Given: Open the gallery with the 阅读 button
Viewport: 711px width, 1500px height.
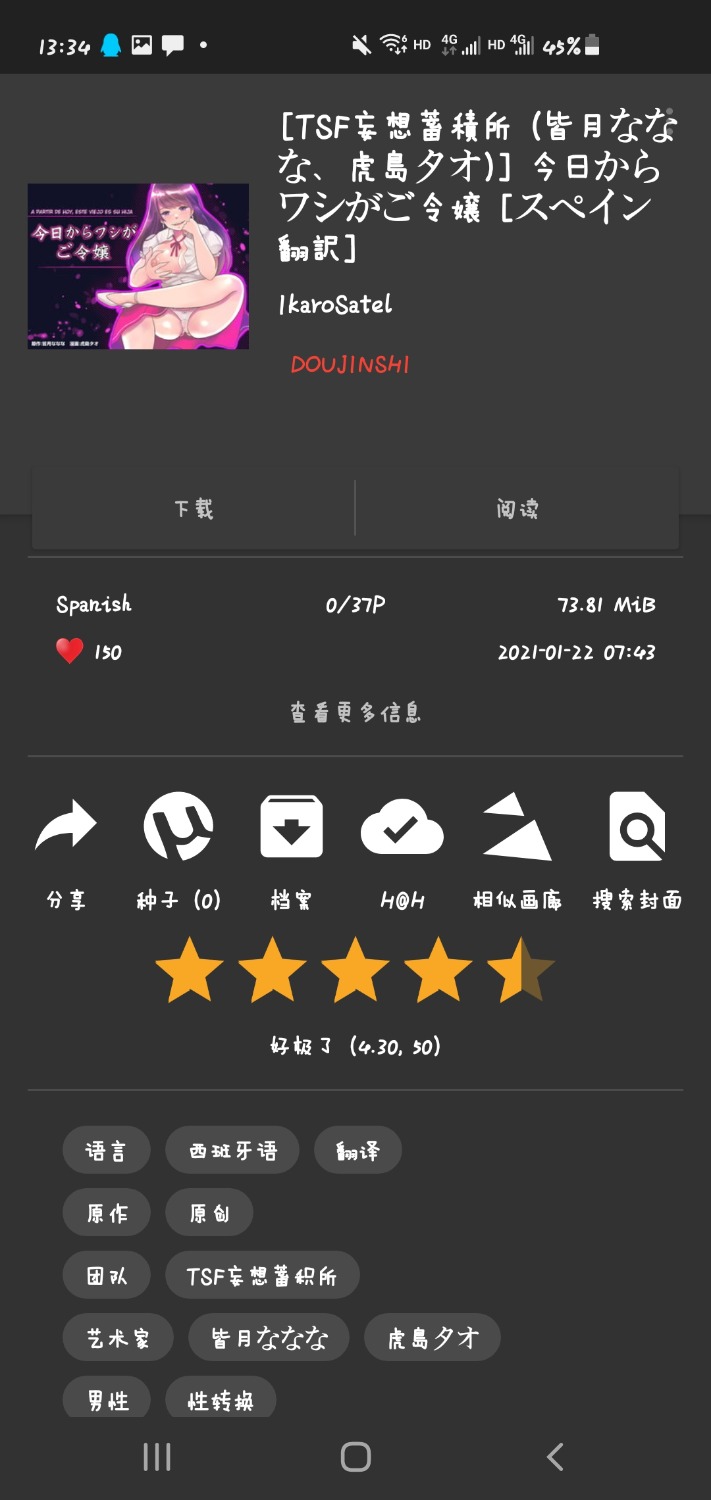Looking at the screenshot, I should [517, 509].
